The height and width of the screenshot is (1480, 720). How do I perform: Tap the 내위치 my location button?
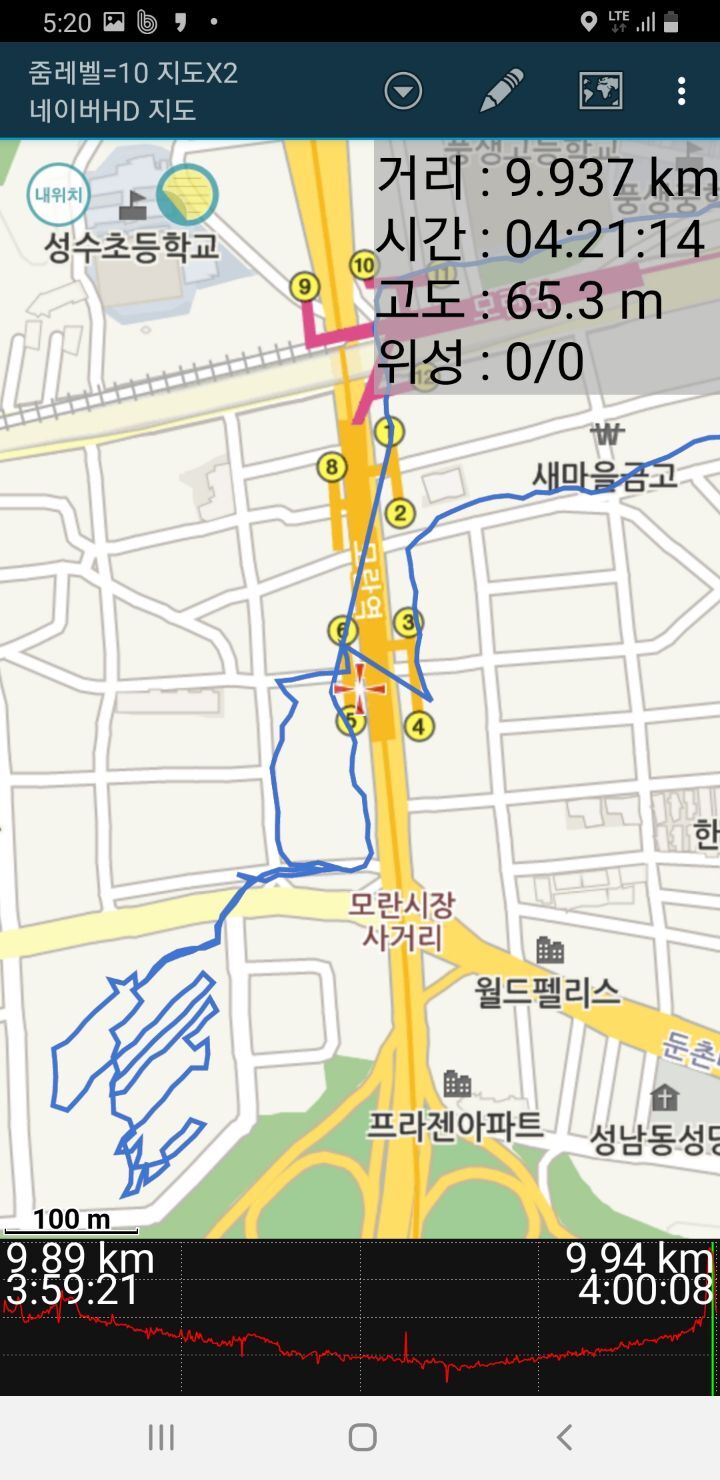pos(58,194)
